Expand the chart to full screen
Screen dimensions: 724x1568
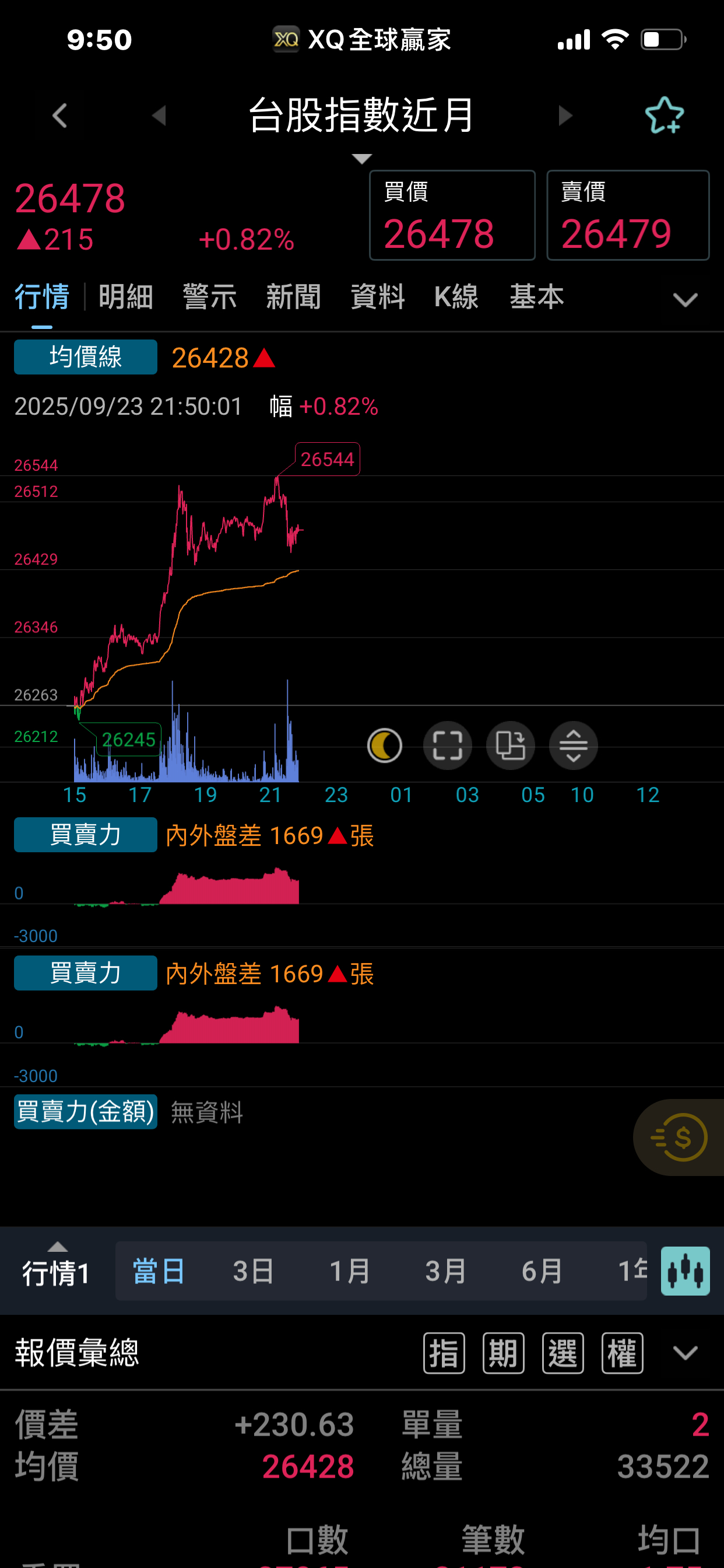tap(447, 745)
